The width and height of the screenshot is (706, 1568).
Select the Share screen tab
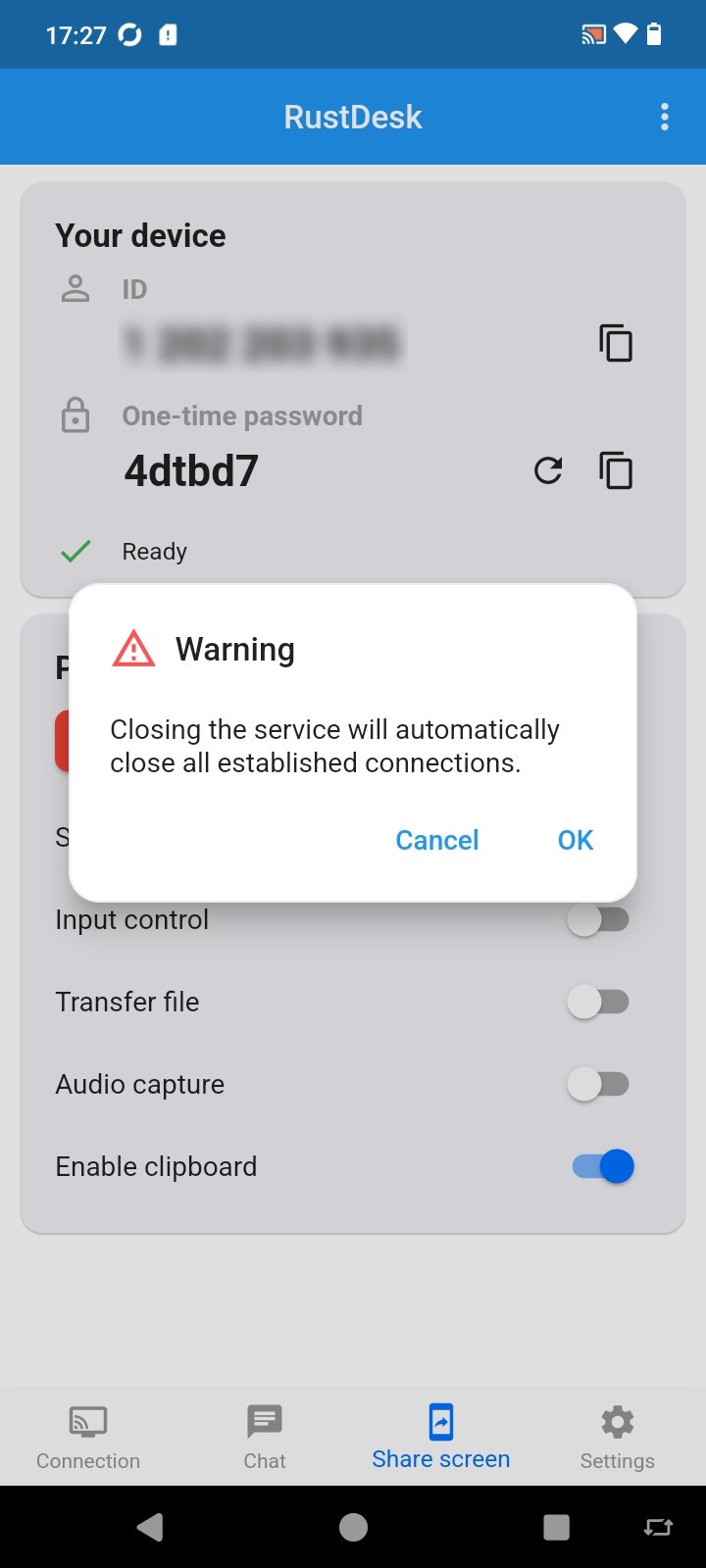tap(441, 1437)
